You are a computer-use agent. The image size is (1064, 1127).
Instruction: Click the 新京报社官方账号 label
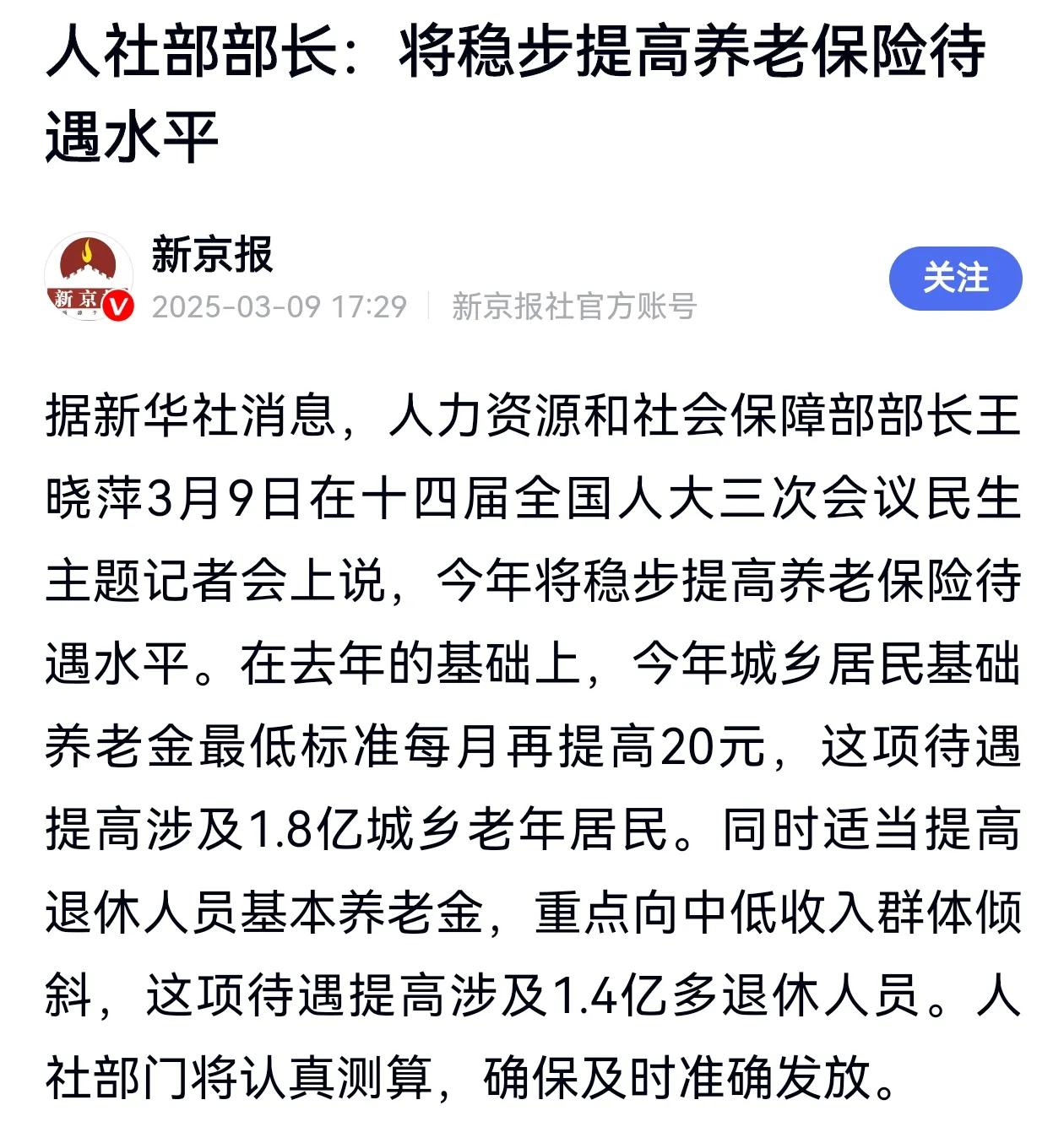pyautogui.click(x=578, y=308)
